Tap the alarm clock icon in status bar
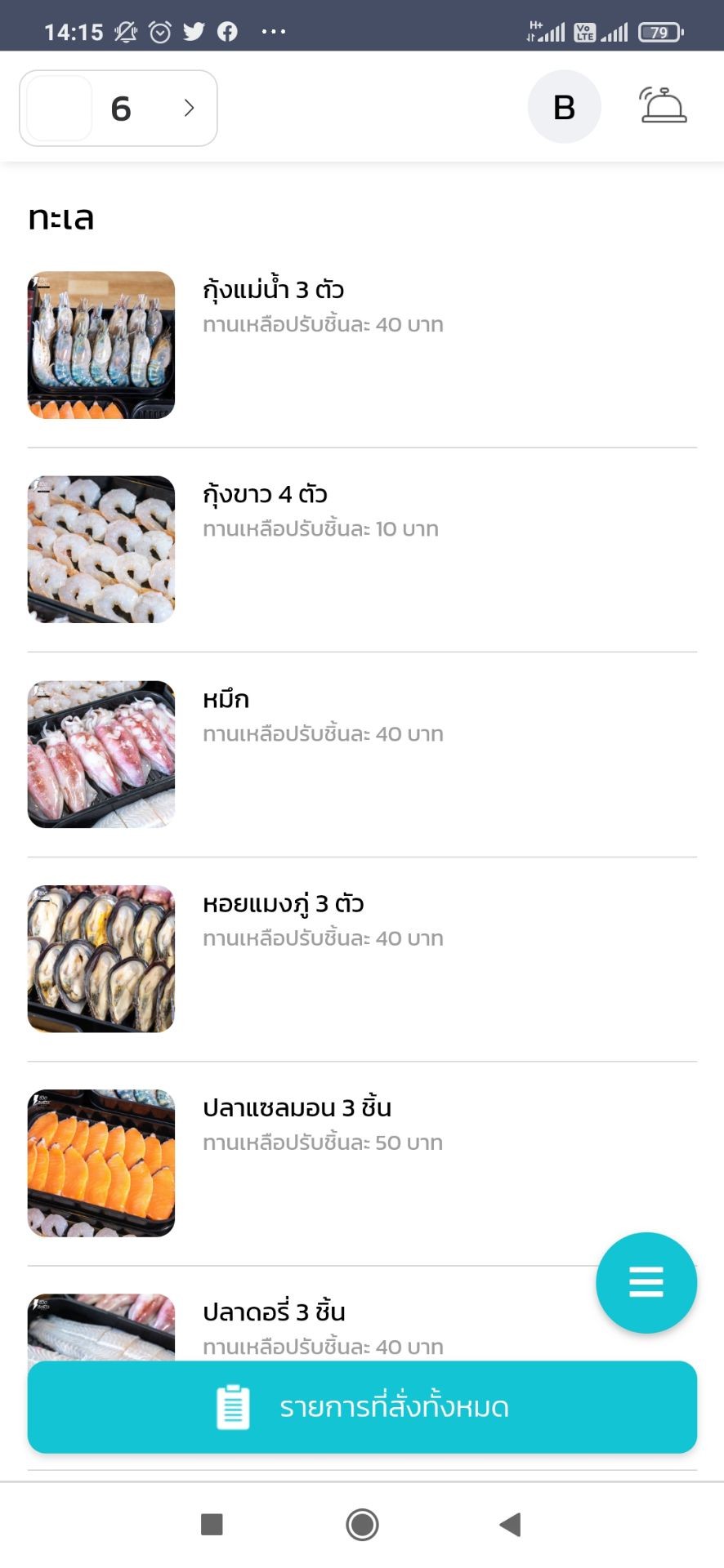 159,31
